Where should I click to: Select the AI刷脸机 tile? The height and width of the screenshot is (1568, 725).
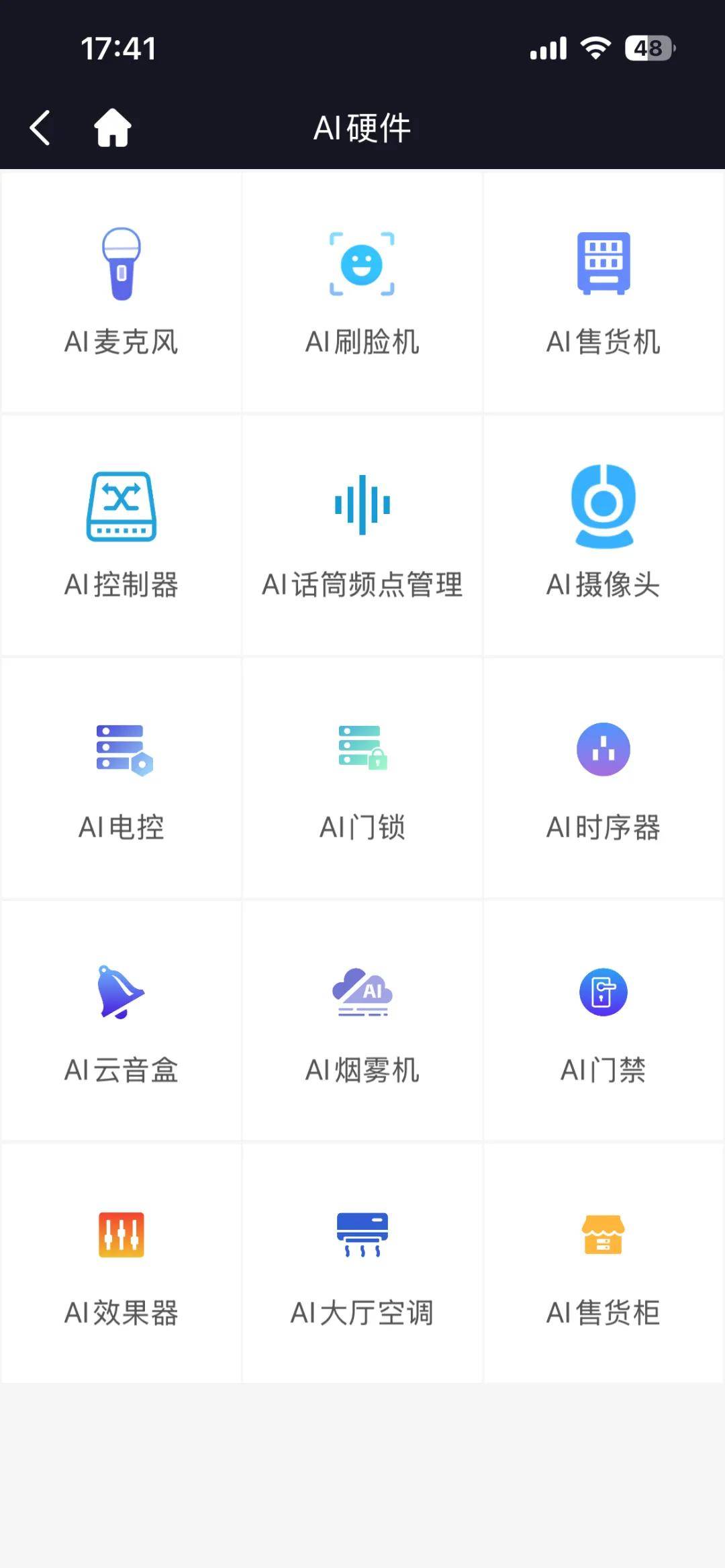[x=362, y=293]
